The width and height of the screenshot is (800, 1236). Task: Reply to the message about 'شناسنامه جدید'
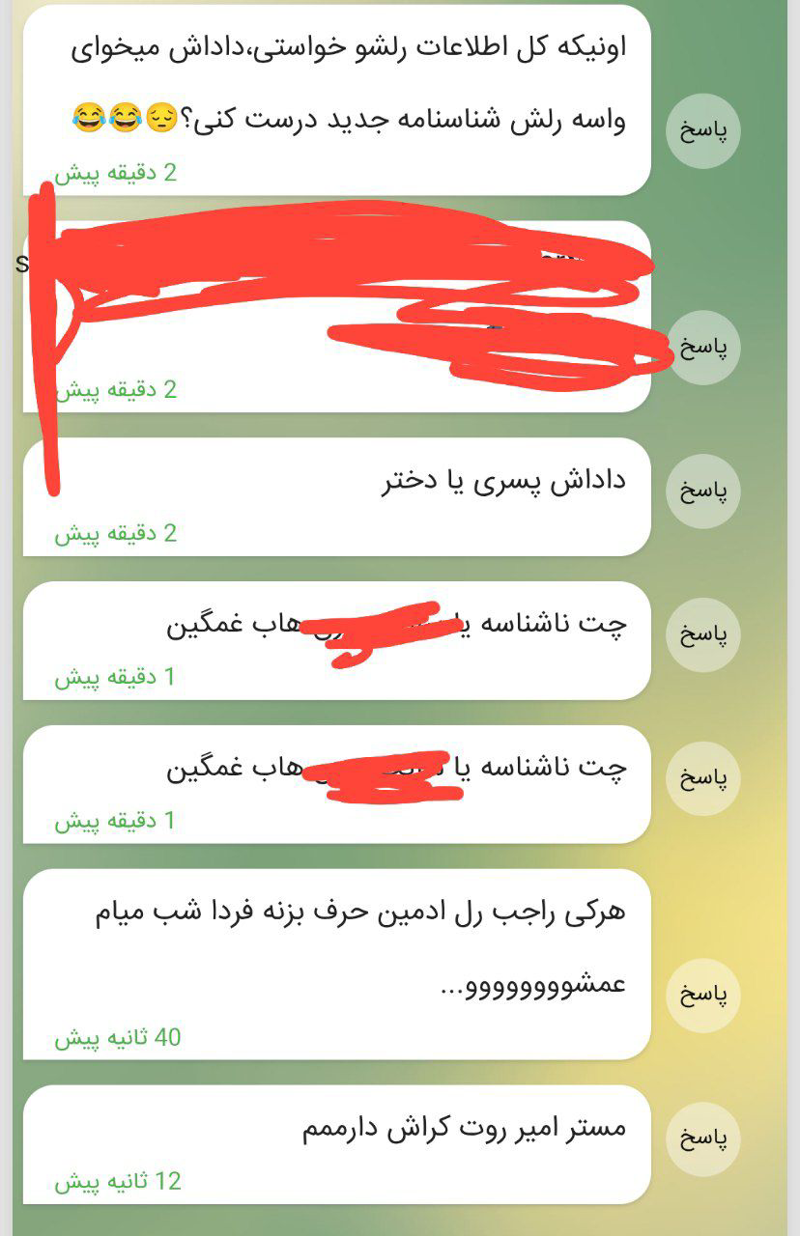click(x=703, y=132)
